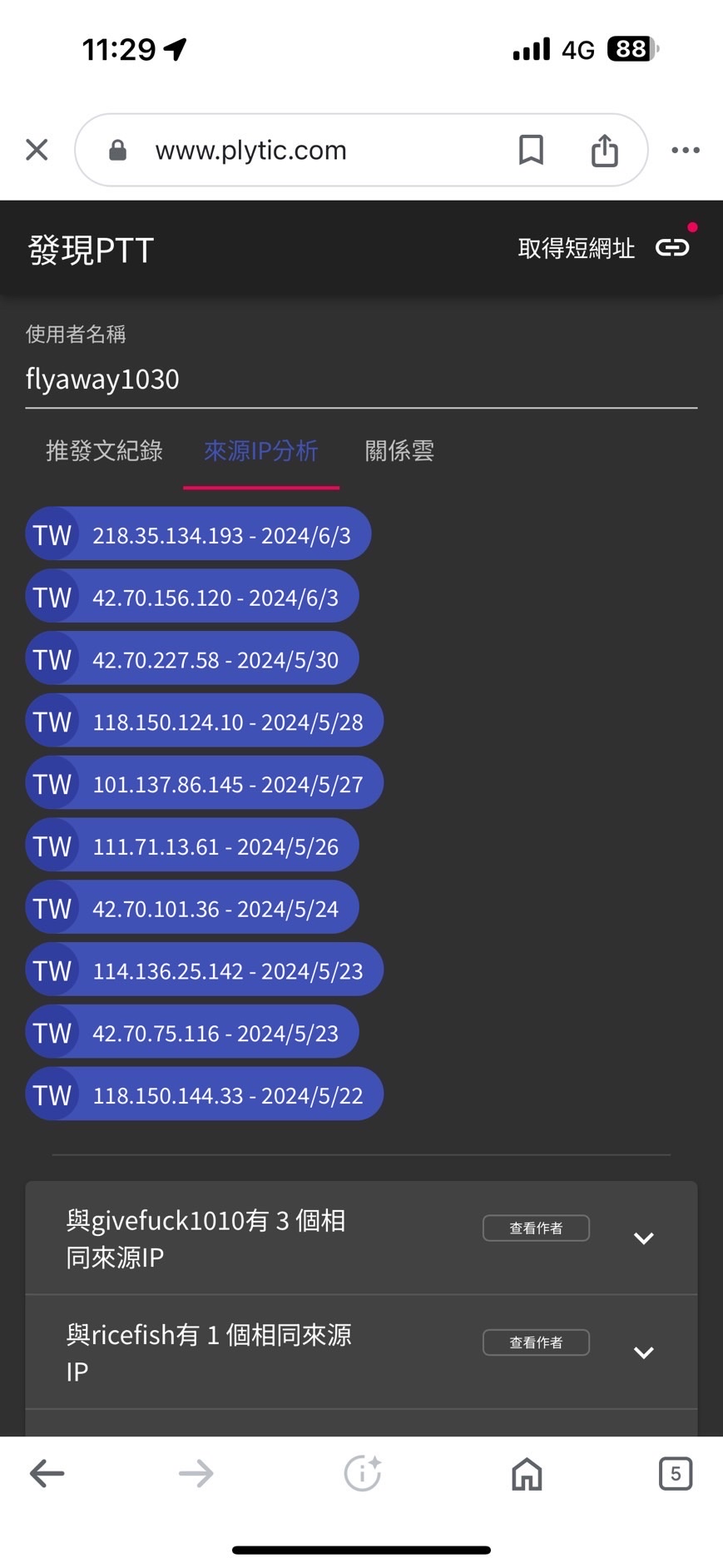View author ricefish via 查看作者
This screenshot has width=723, height=1568.
536,1342
